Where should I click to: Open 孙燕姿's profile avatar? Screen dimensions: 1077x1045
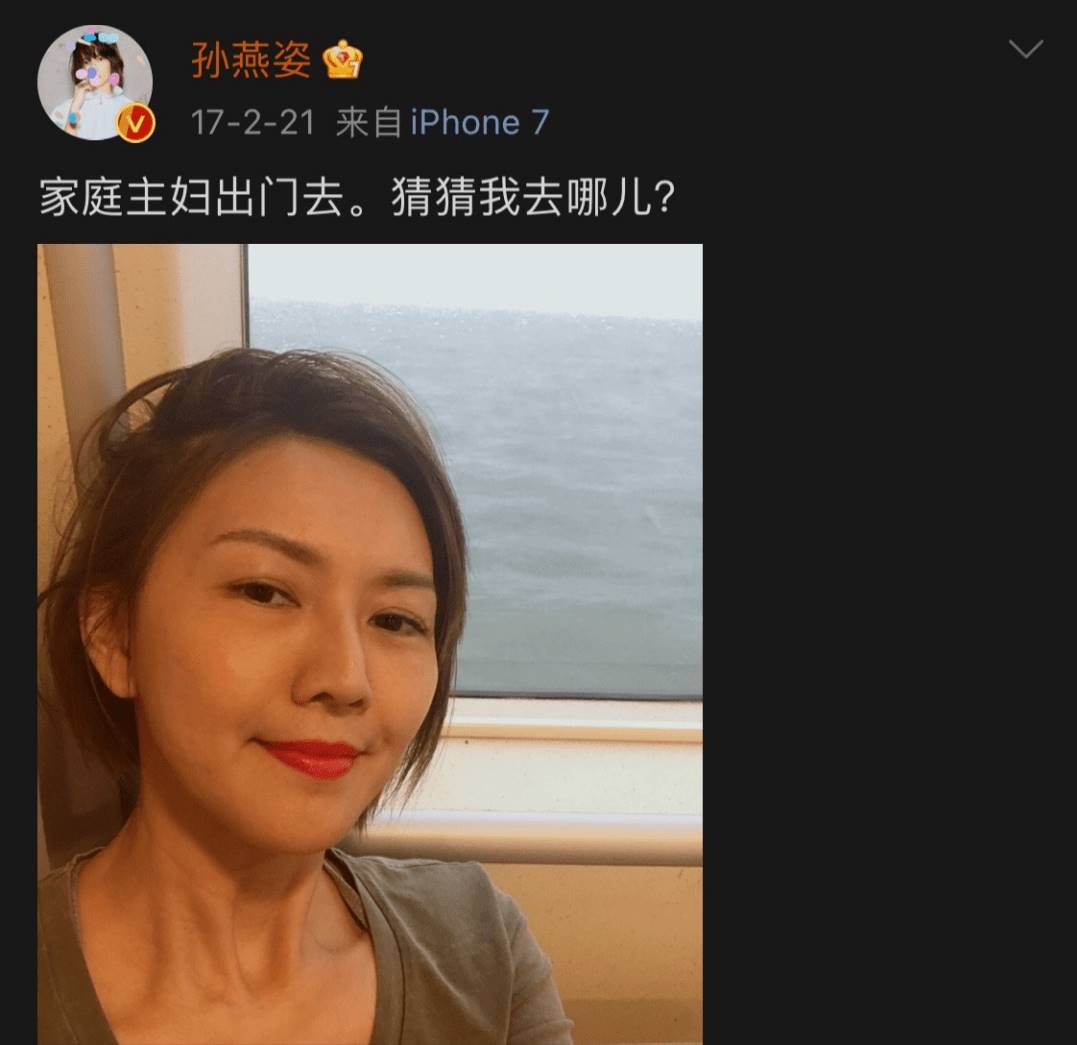click(94, 83)
